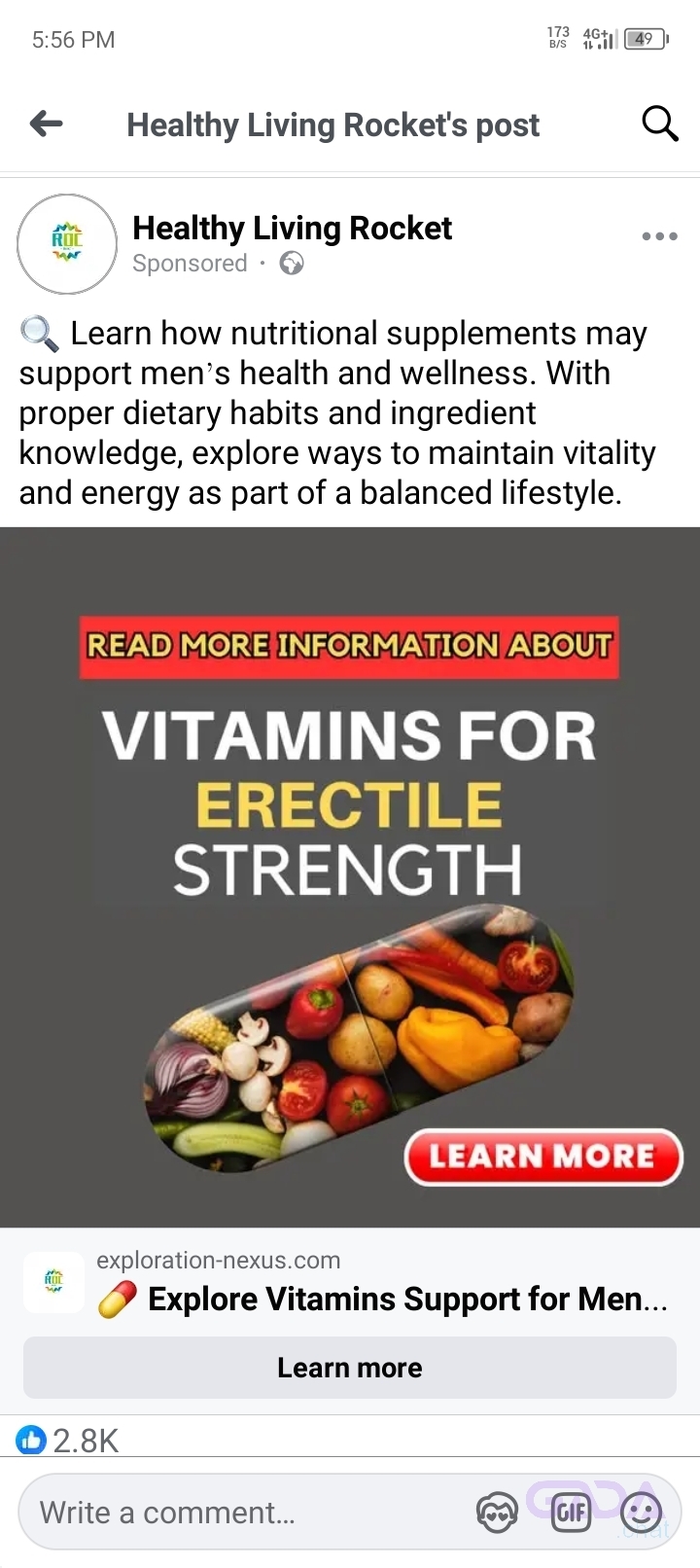Open the search magnifier icon
The image size is (700, 1568).
(x=659, y=124)
